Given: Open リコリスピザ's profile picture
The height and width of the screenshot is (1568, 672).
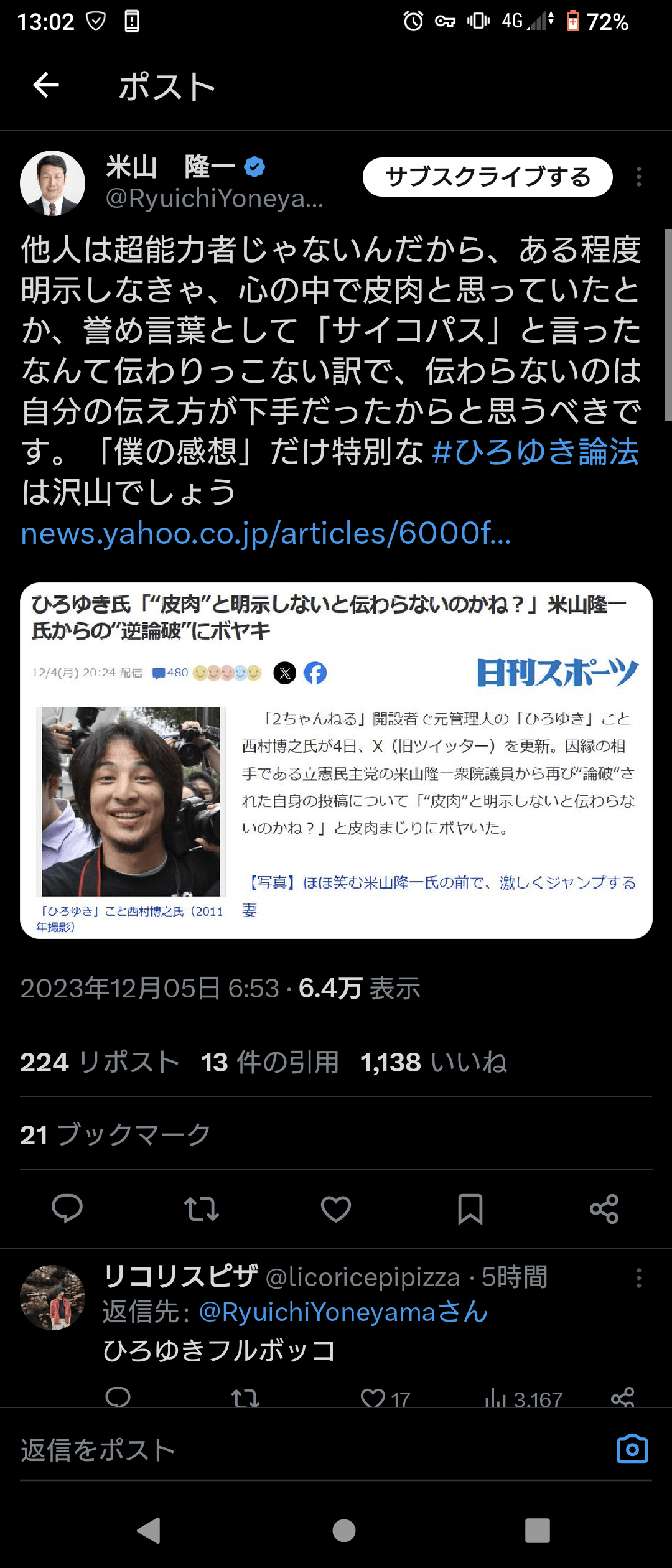Looking at the screenshot, I should [53, 1297].
